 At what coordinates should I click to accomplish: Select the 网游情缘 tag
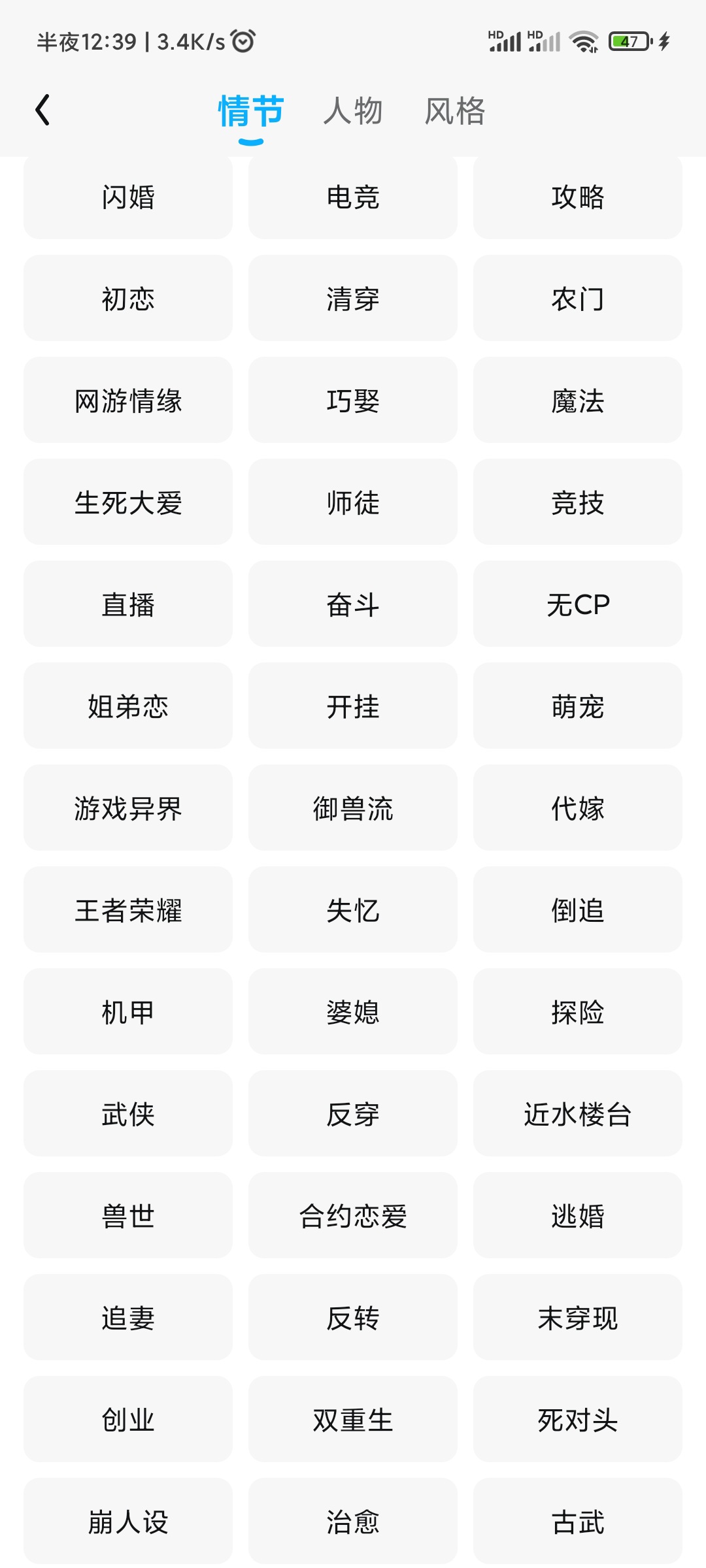(128, 401)
